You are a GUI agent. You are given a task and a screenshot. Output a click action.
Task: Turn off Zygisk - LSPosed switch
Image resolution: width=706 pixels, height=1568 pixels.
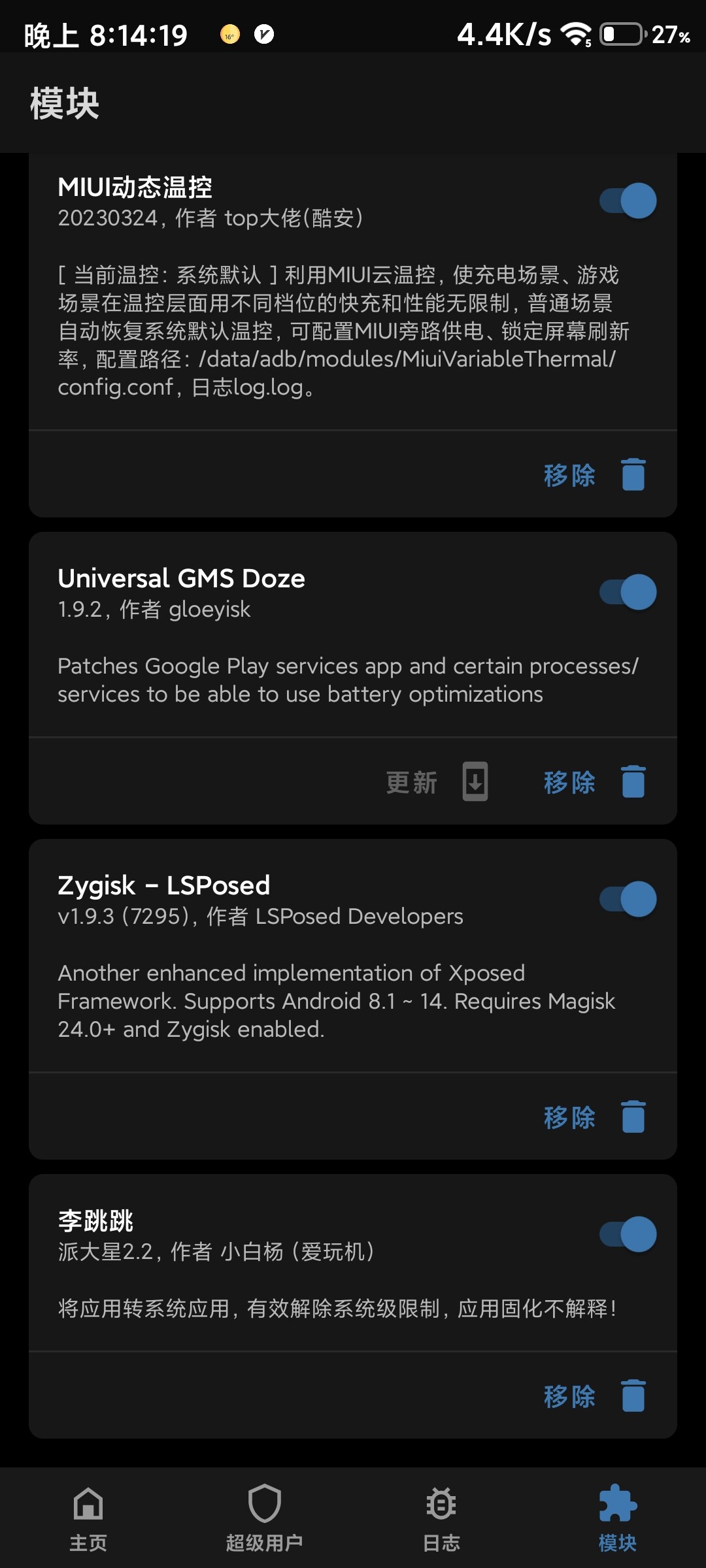pos(628,899)
